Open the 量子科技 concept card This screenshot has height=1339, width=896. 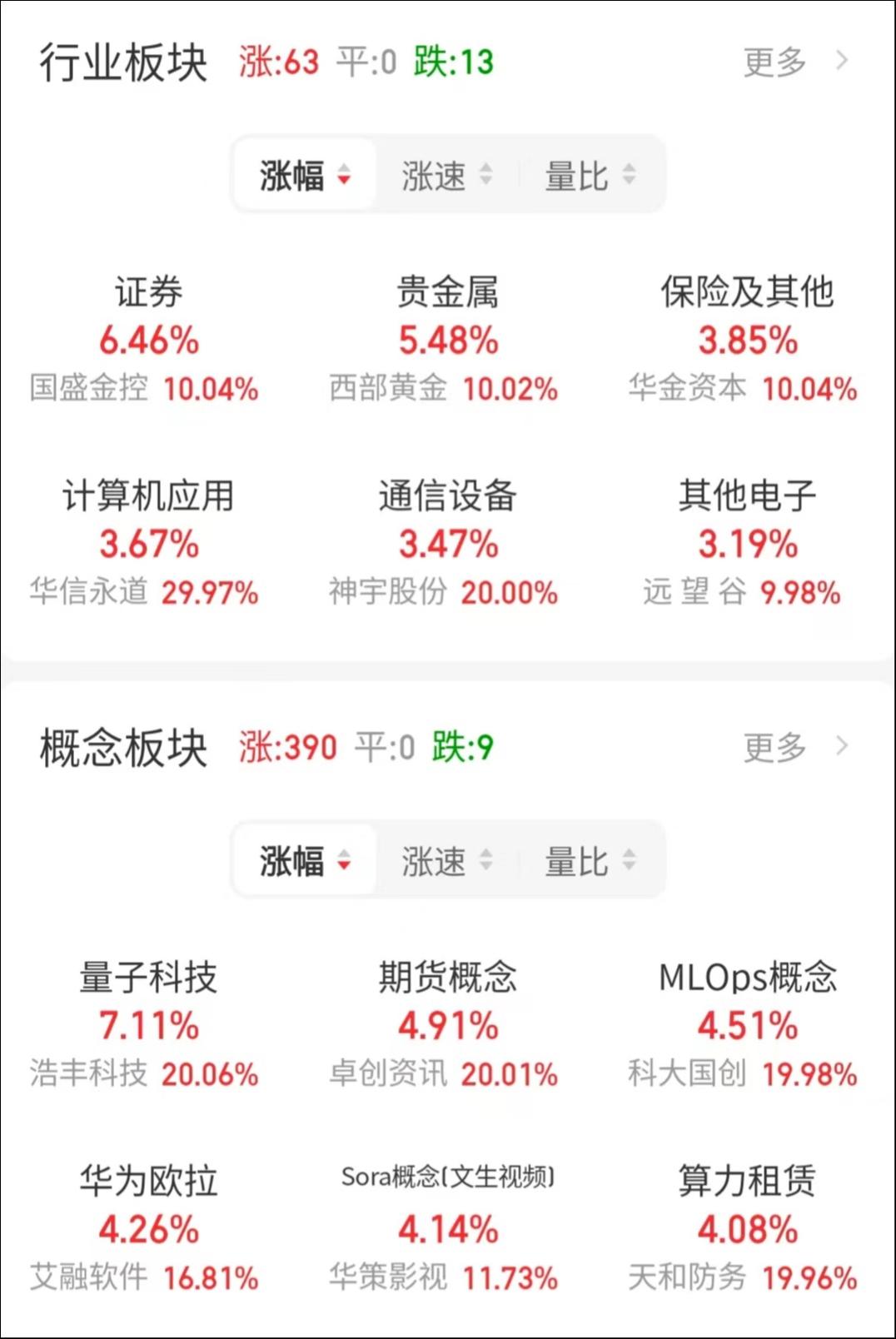(x=148, y=1024)
